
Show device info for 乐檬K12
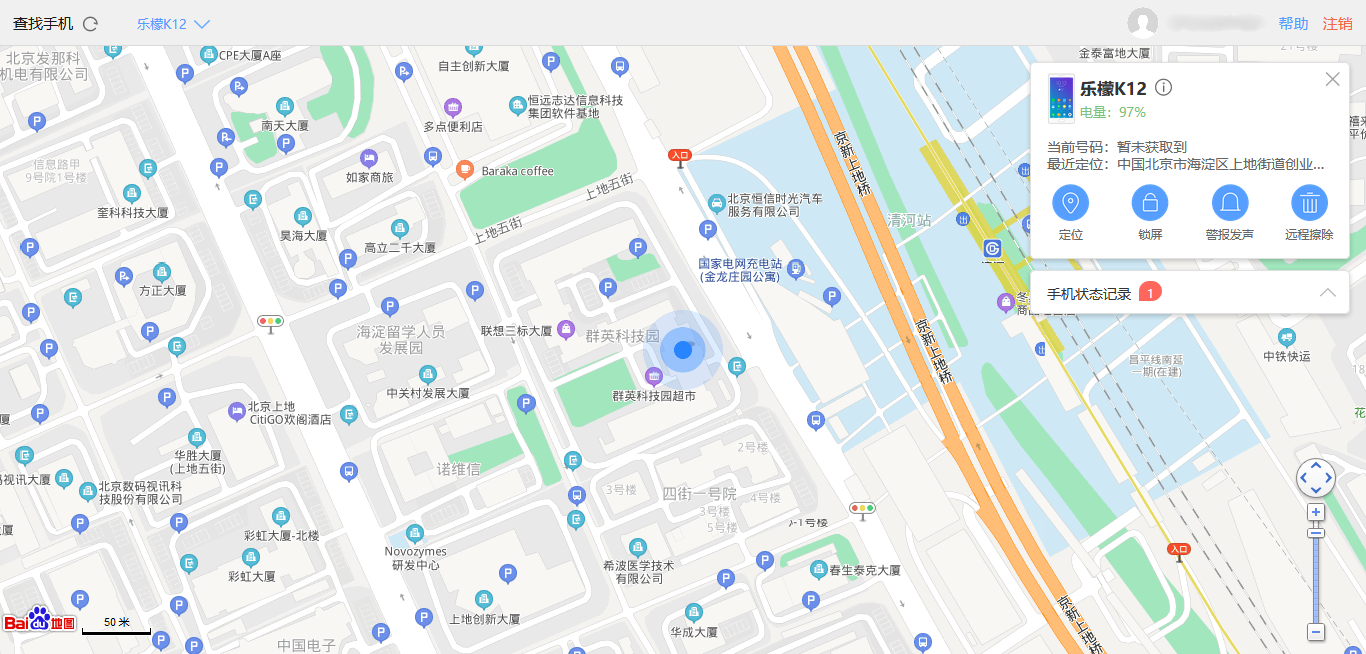(x=1163, y=88)
